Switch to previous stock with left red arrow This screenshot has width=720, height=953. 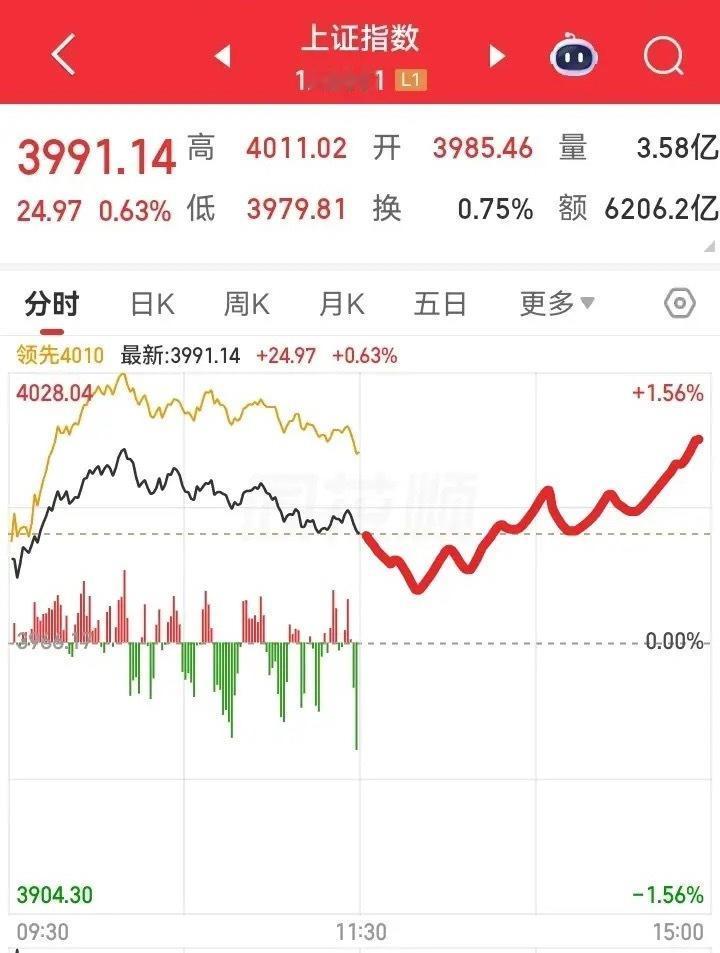pyautogui.click(x=224, y=55)
